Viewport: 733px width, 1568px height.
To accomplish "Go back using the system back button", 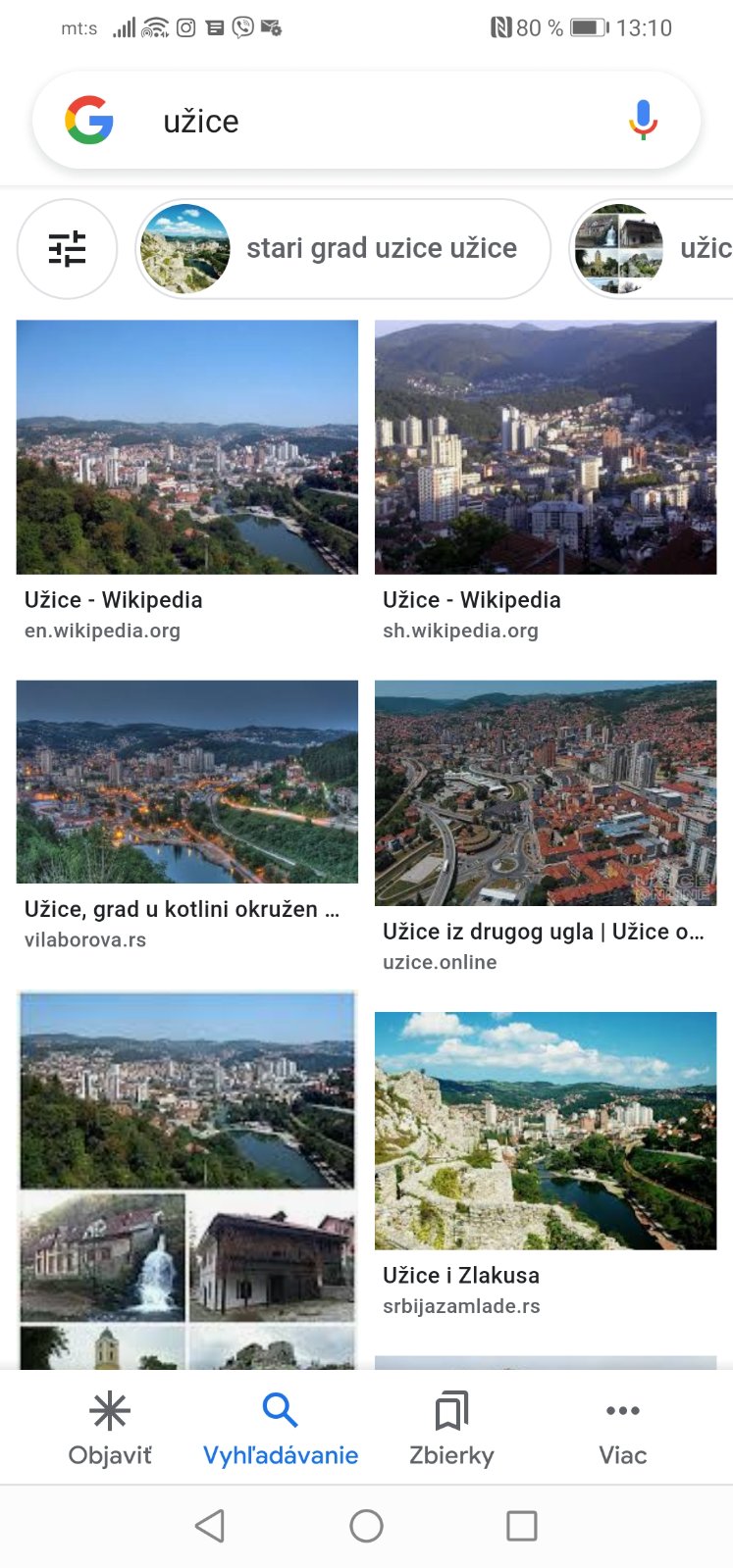I will pos(210,1526).
